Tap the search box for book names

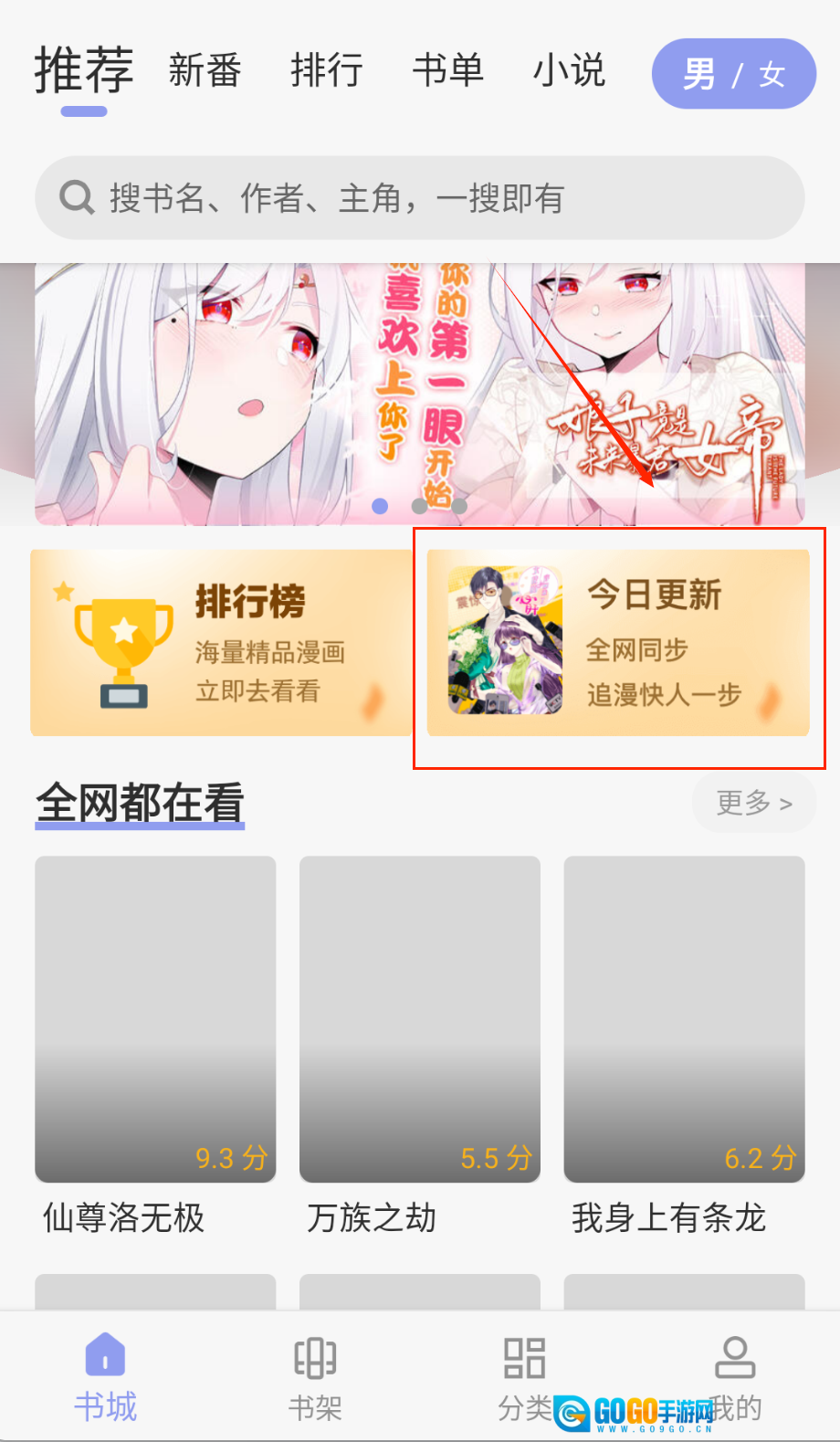pyautogui.click(x=420, y=197)
